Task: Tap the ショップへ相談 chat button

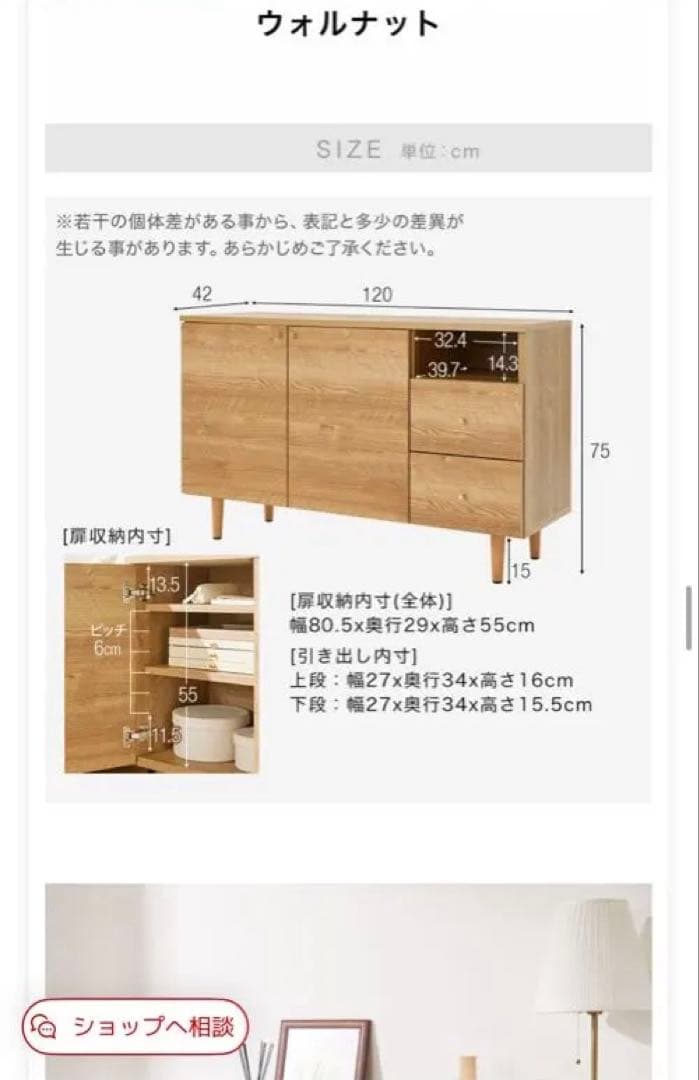Action: click(x=135, y=1026)
